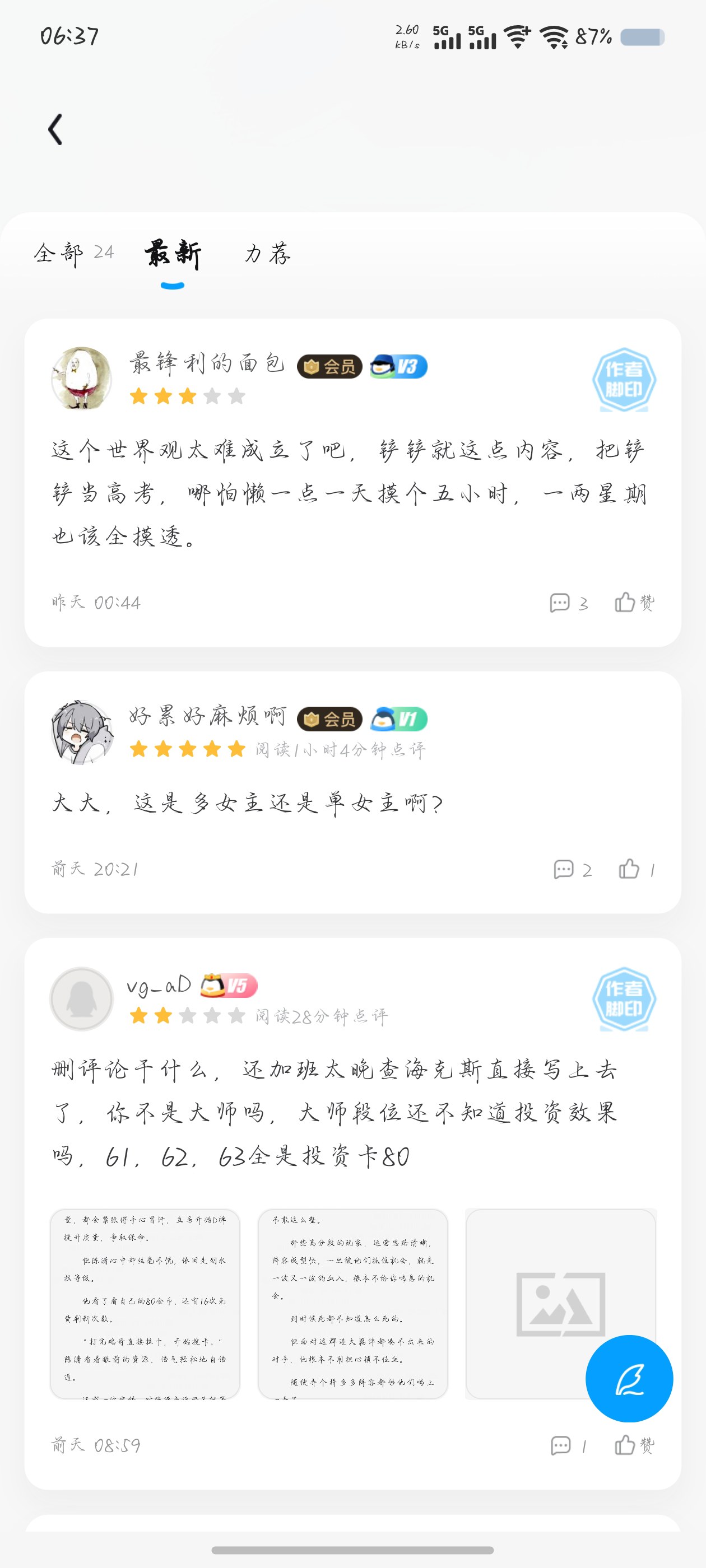The height and width of the screenshot is (1568, 706).
Task: Open the unloaded third image in vg_aD's review
Action: (x=560, y=1304)
